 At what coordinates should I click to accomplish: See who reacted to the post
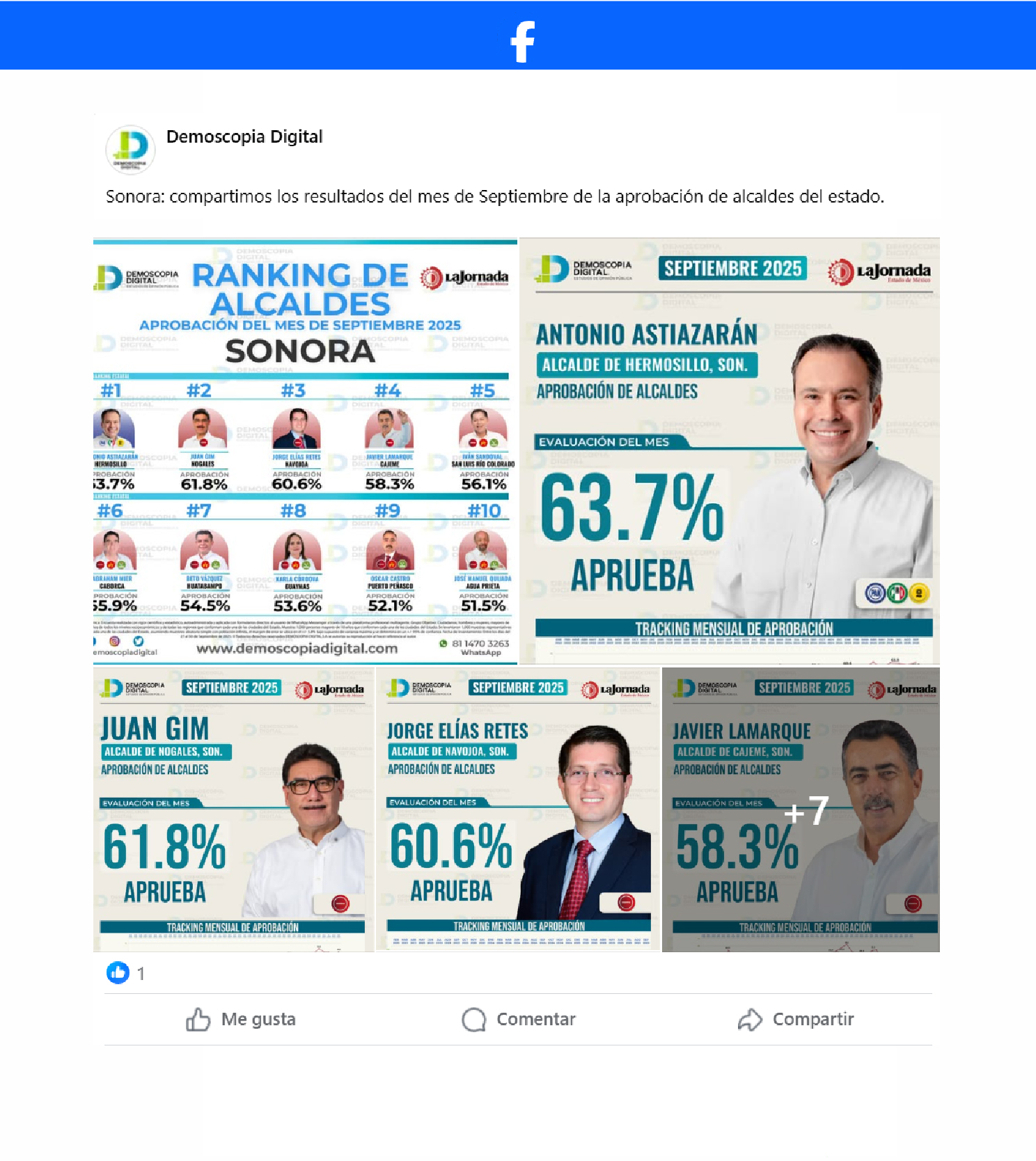pos(126,973)
